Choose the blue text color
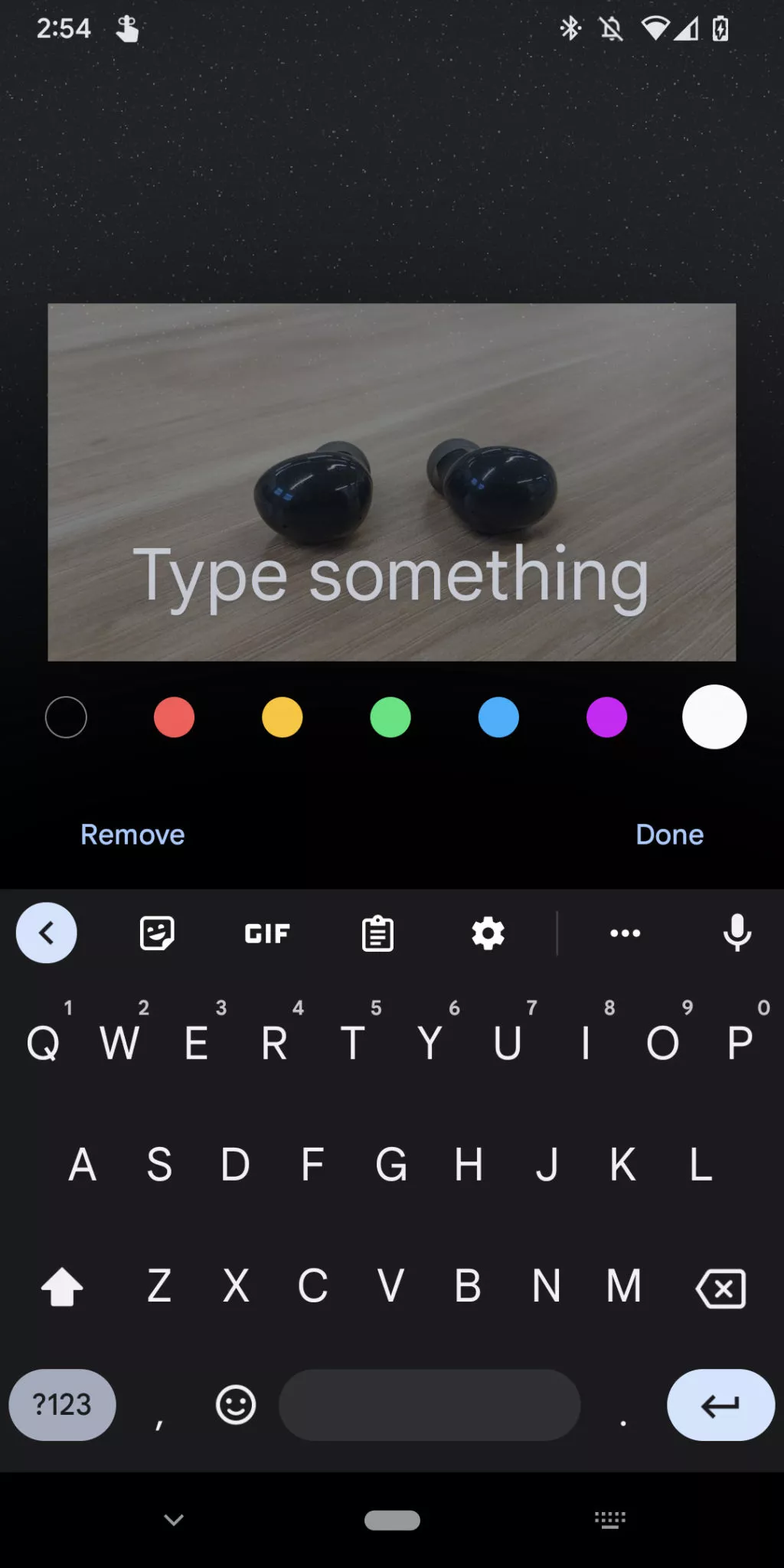The image size is (784, 1568). pos(498,717)
